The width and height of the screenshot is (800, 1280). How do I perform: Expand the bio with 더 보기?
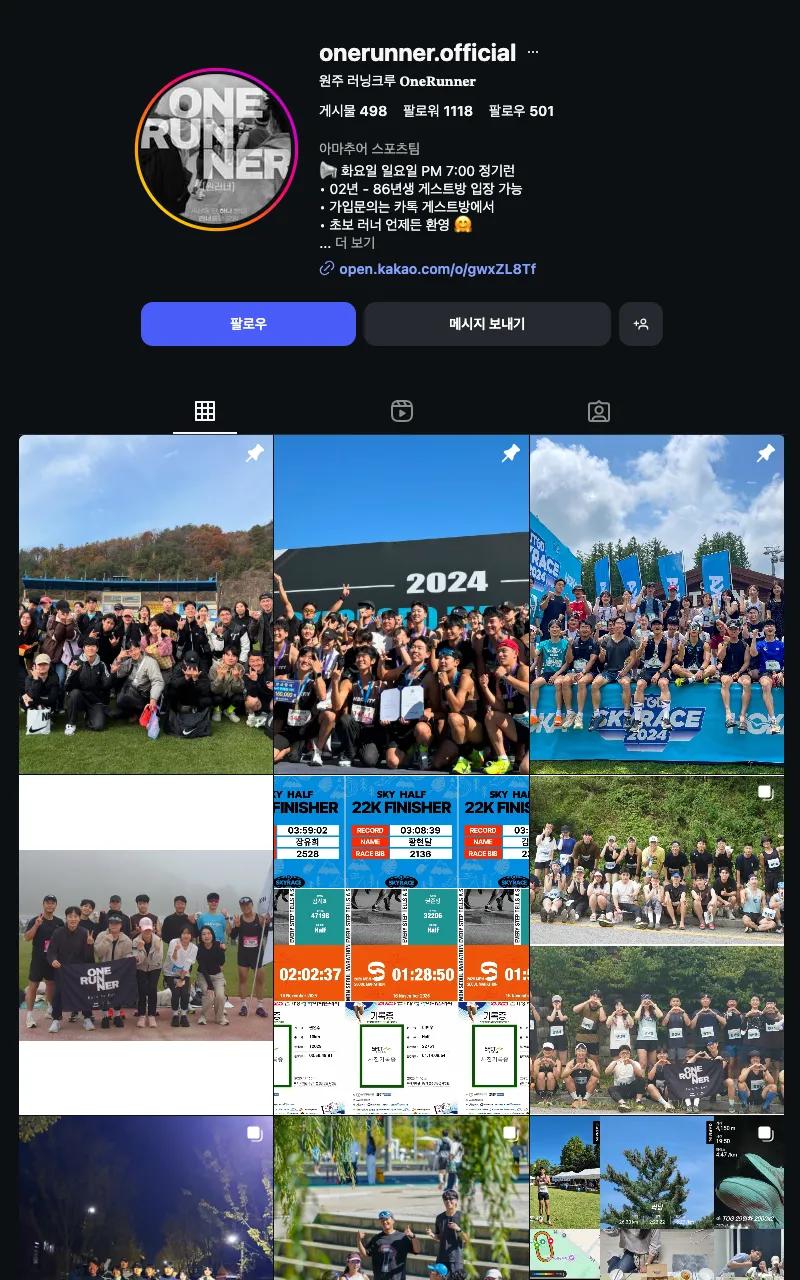pyautogui.click(x=355, y=243)
